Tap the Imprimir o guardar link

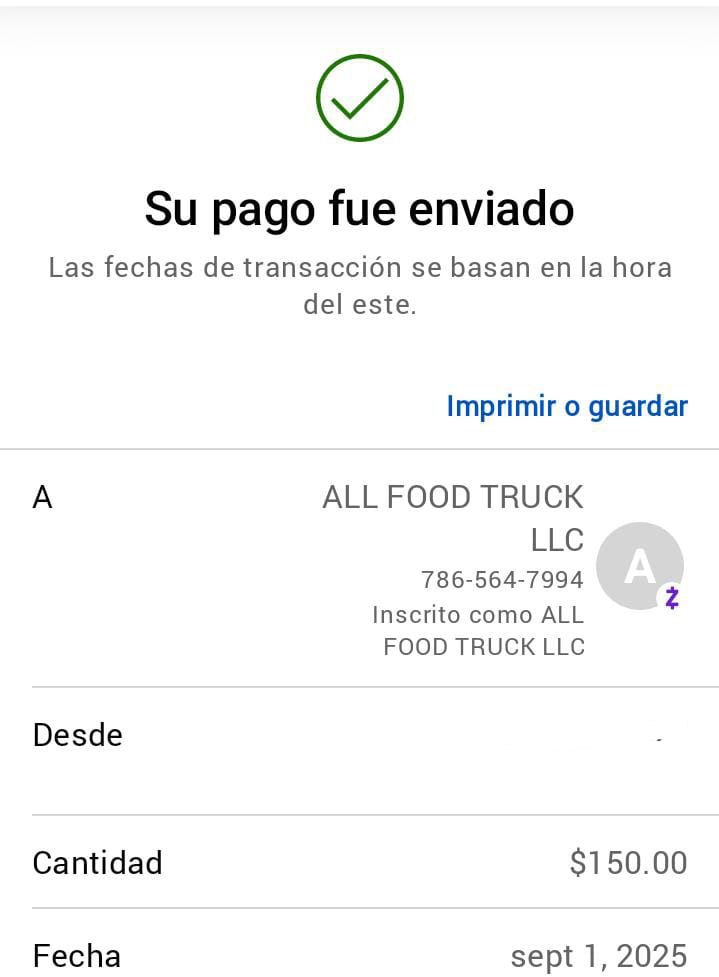coord(567,407)
